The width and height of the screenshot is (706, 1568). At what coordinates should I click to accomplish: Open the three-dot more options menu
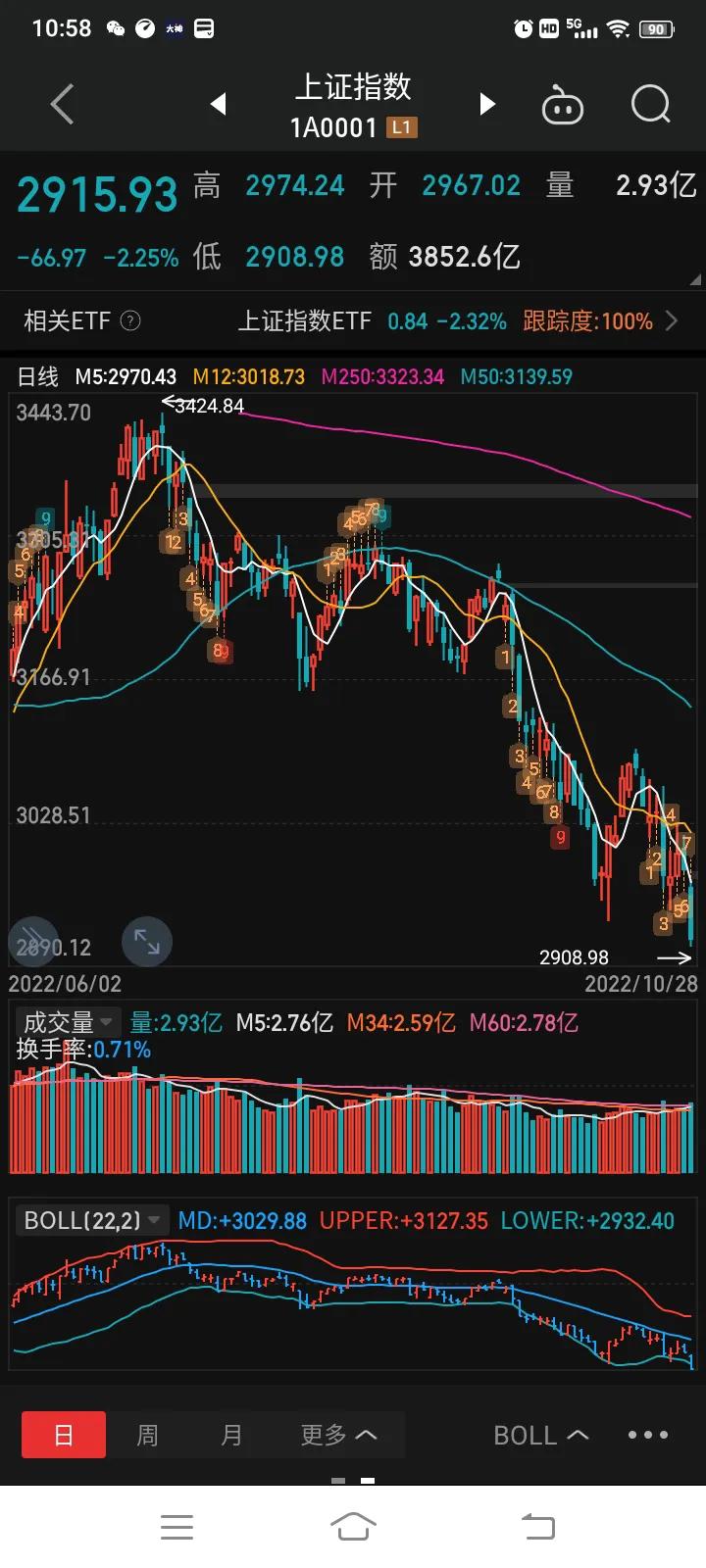coord(648,1436)
